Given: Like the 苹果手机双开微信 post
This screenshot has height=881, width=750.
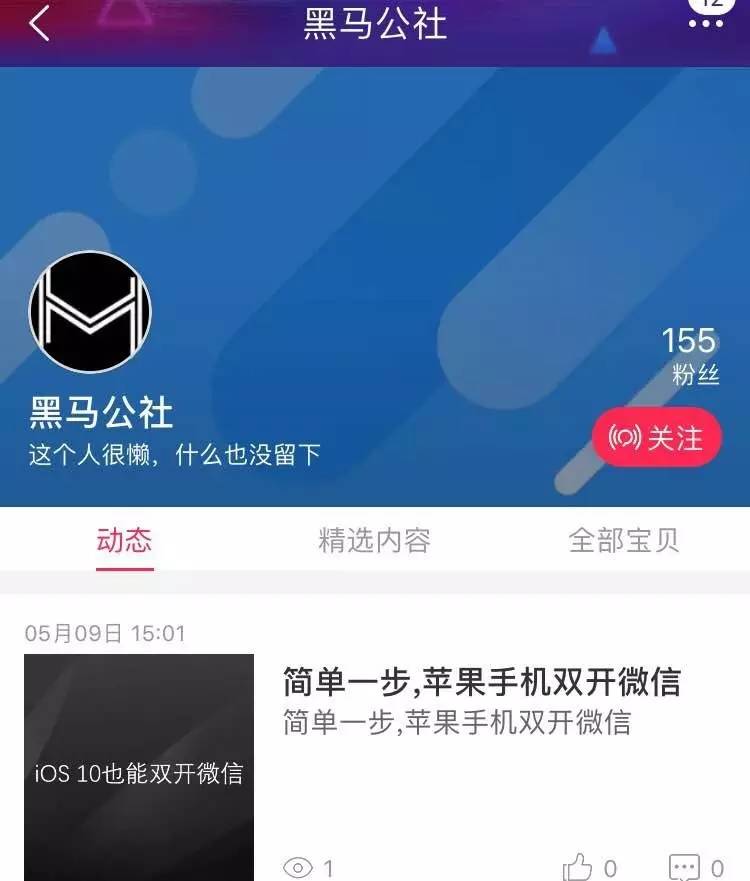Looking at the screenshot, I should (579, 867).
